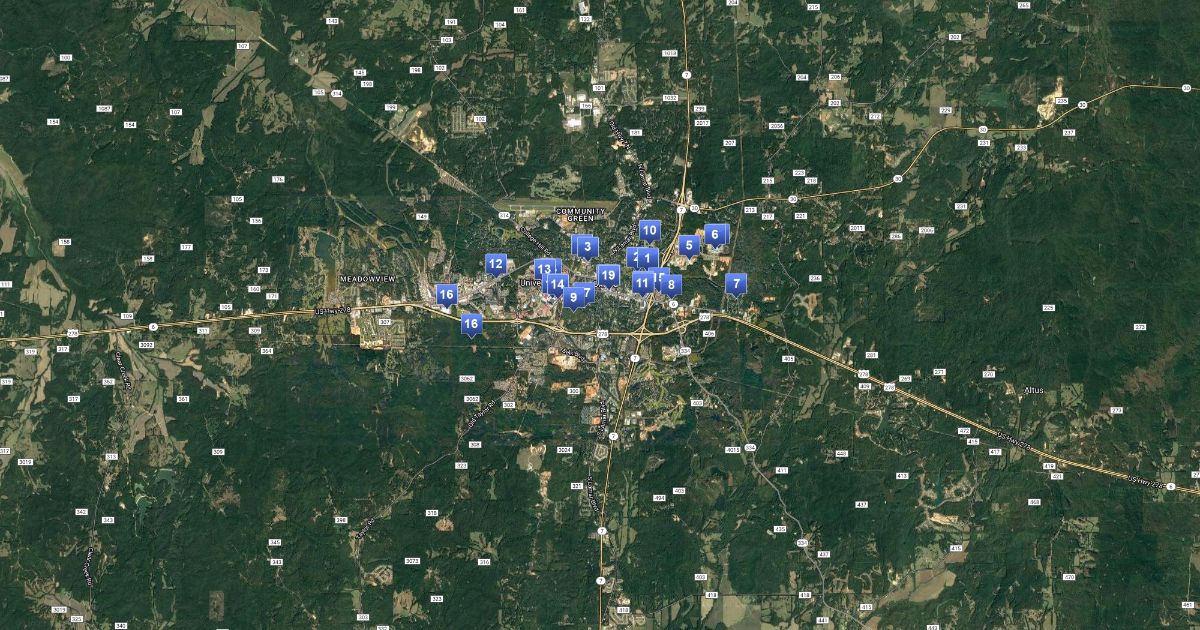Tap map pin number 5

click(688, 245)
